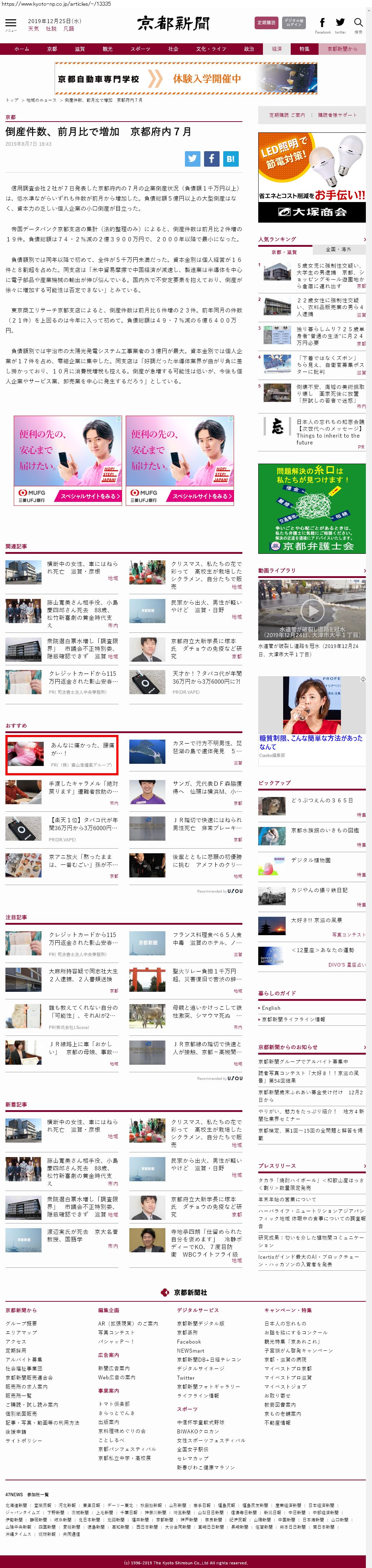Share the article on Twitter
The width and height of the screenshot is (372, 1568).
[193, 159]
